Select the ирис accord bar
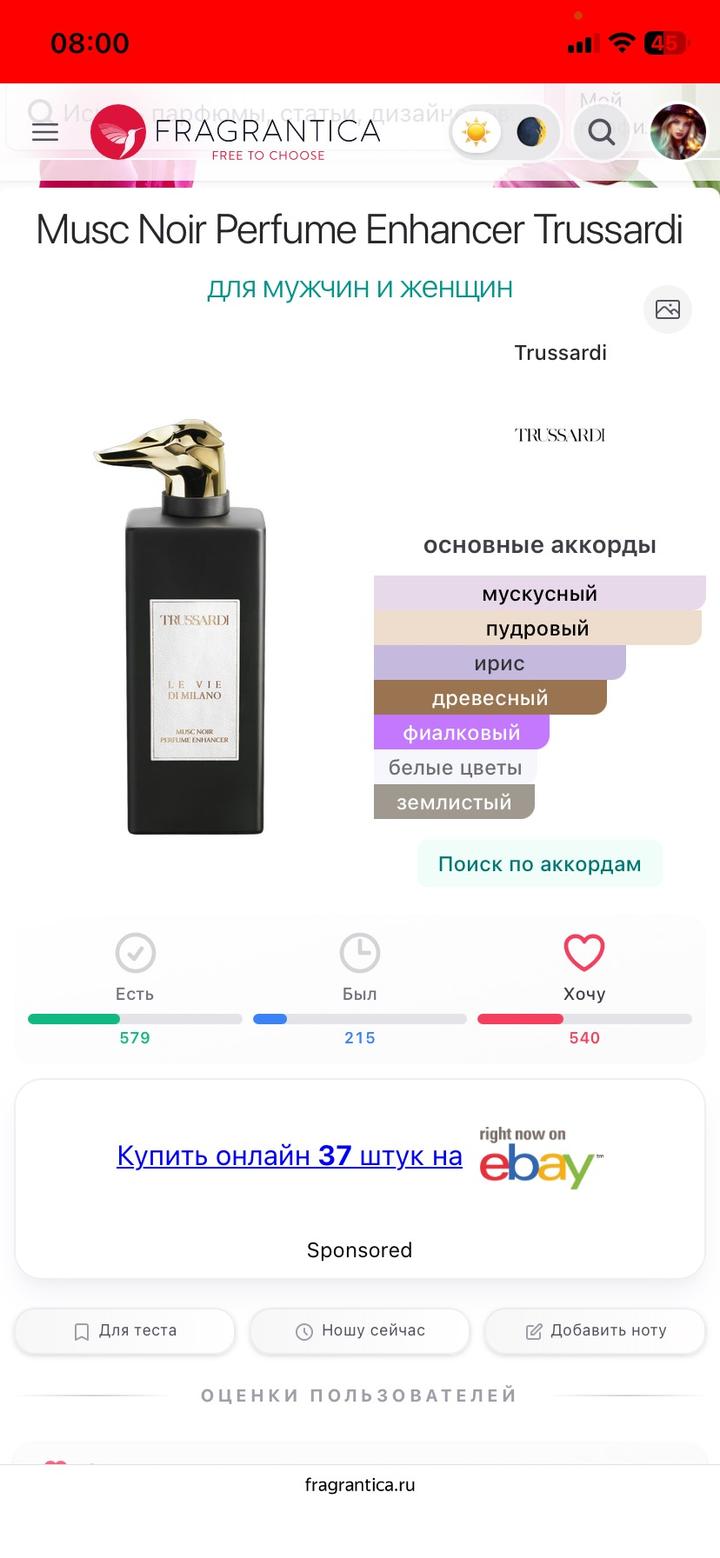 pyautogui.click(x=499, y=663)
